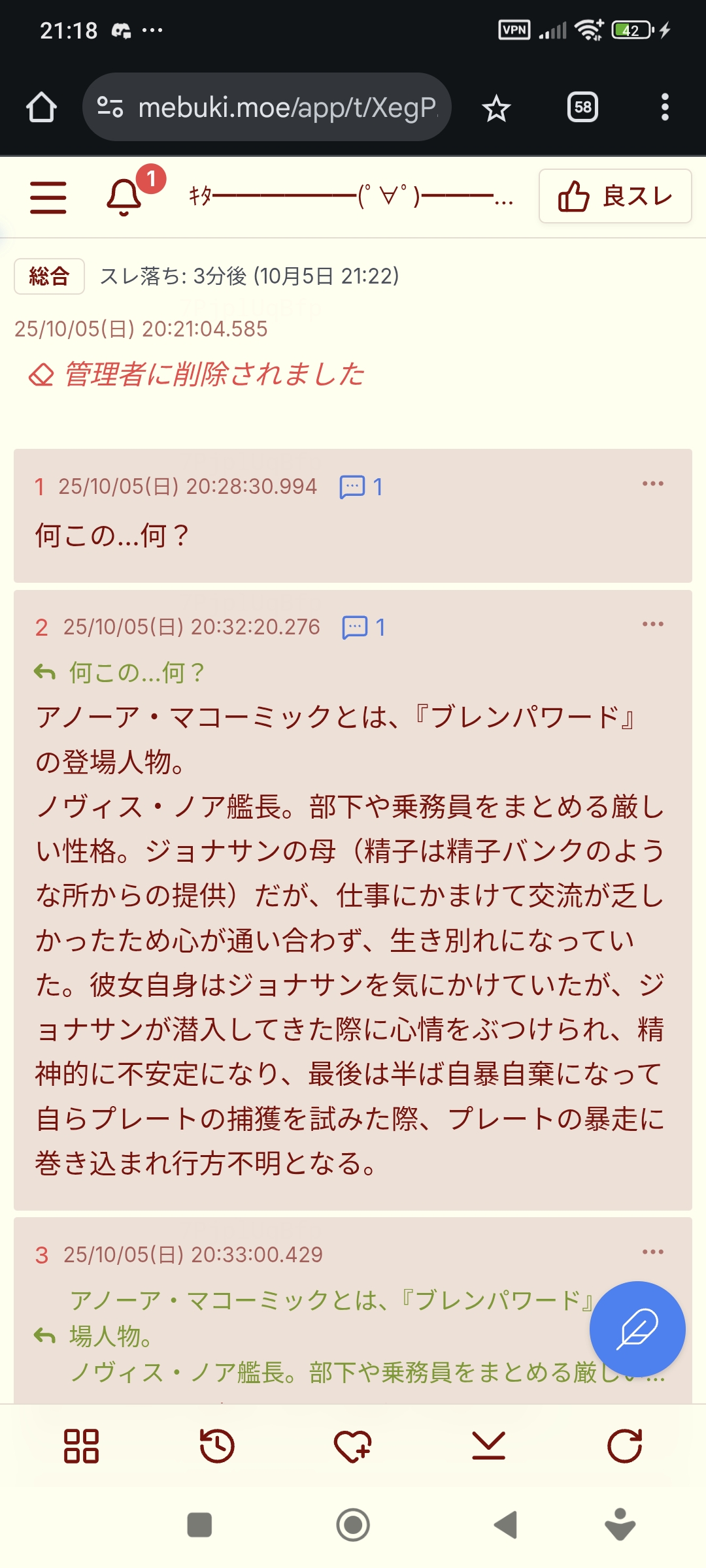Open the overflow menu on post 2

(652, 625)
